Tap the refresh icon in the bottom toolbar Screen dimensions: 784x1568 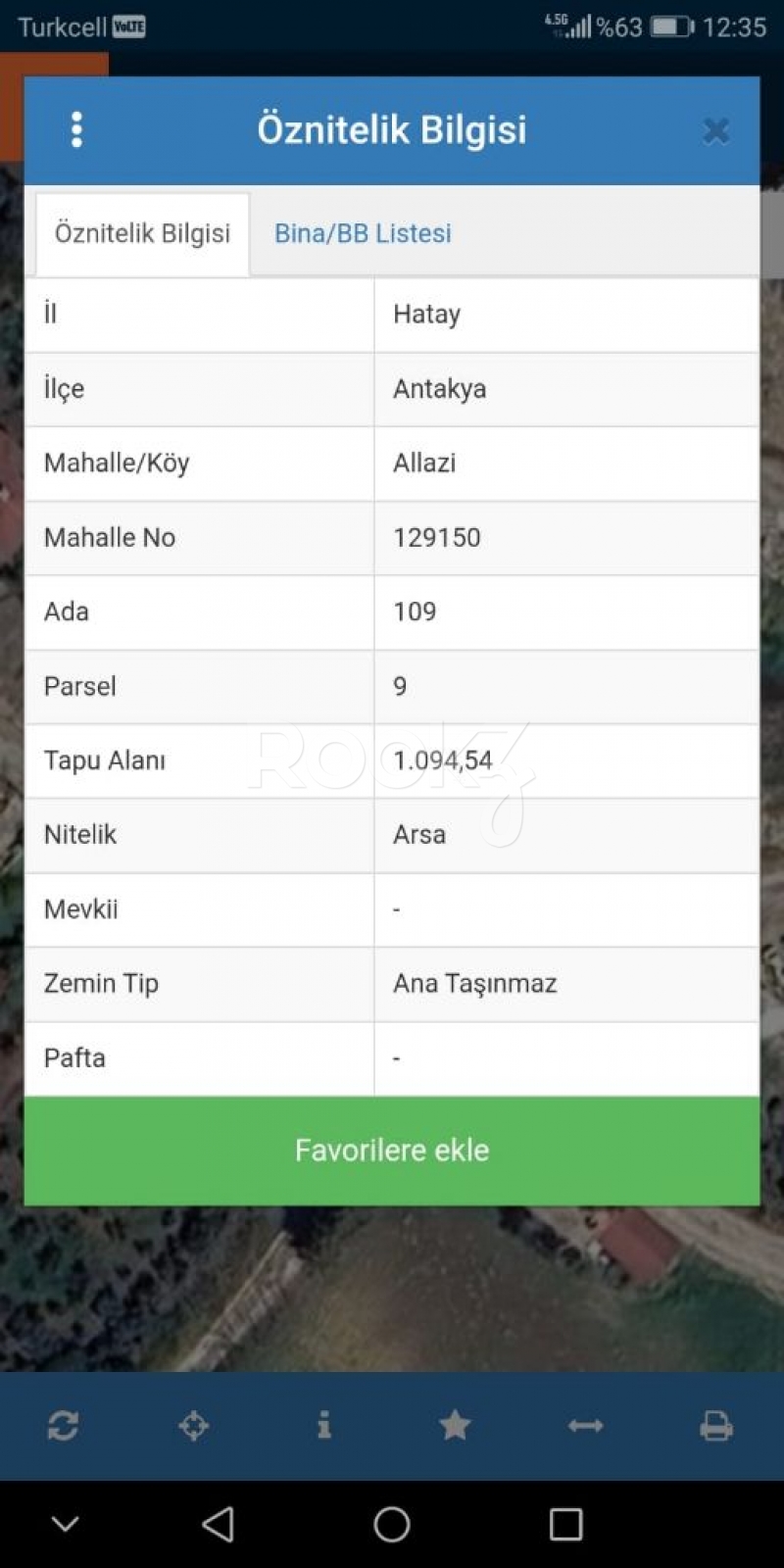[63, 1426]
